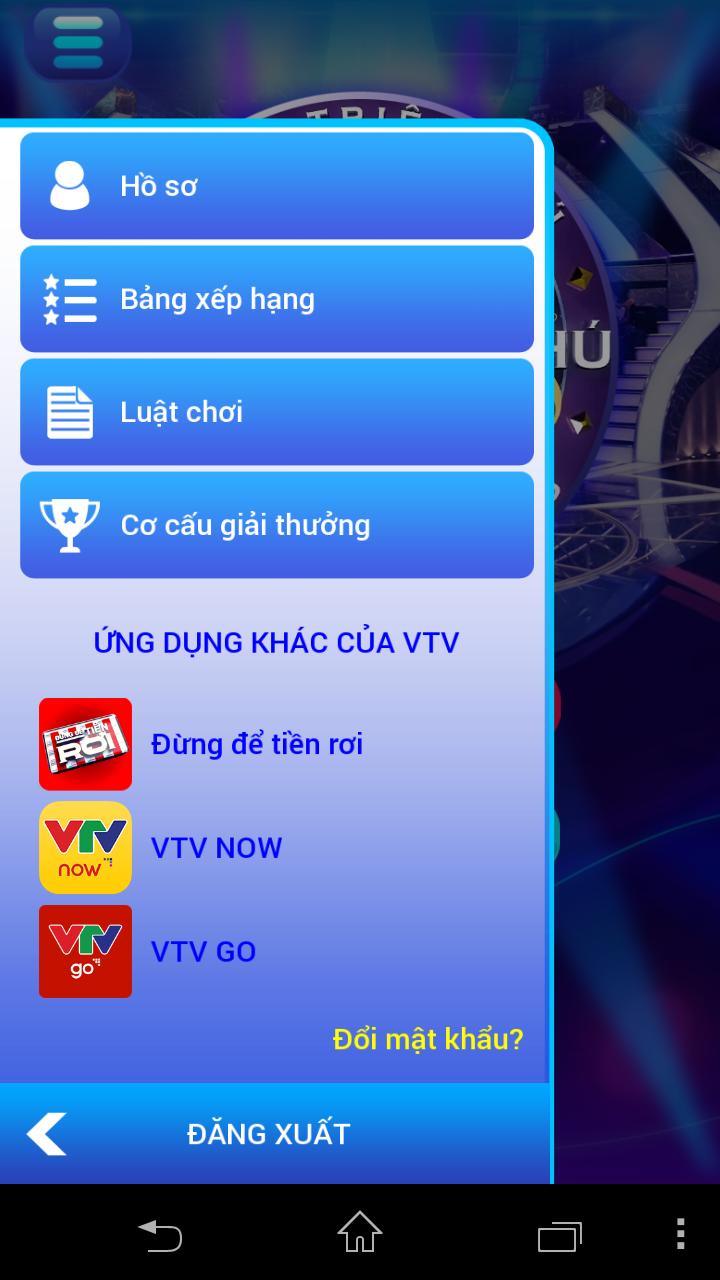The width and height of the screenshot is (720, 1280).
Task: Open Bảng xếp hạng leaderboard
Action: pos(277,299)
